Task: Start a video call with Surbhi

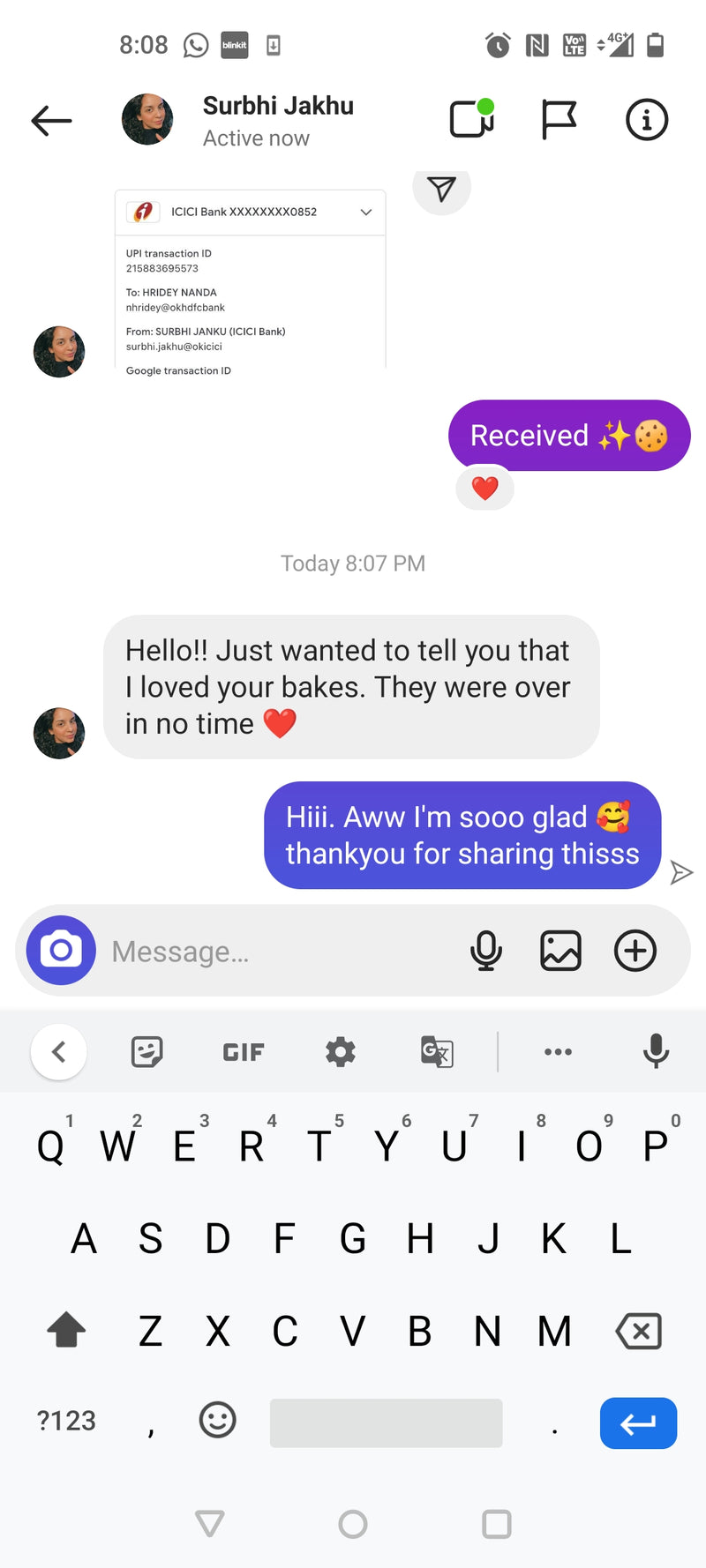Action: point(471,120)
